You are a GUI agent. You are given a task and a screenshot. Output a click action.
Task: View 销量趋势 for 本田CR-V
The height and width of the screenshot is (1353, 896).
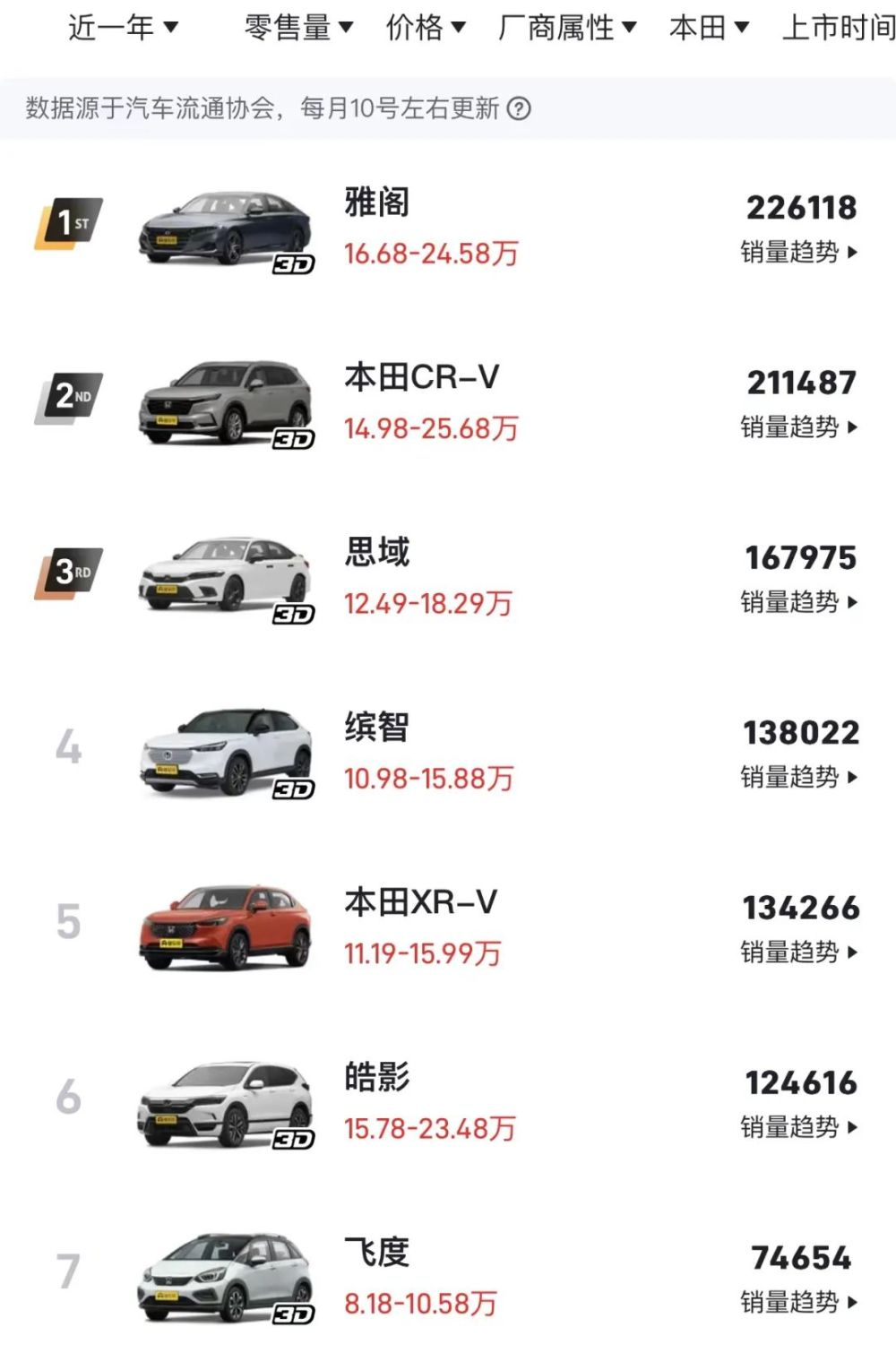pos(798,427)
